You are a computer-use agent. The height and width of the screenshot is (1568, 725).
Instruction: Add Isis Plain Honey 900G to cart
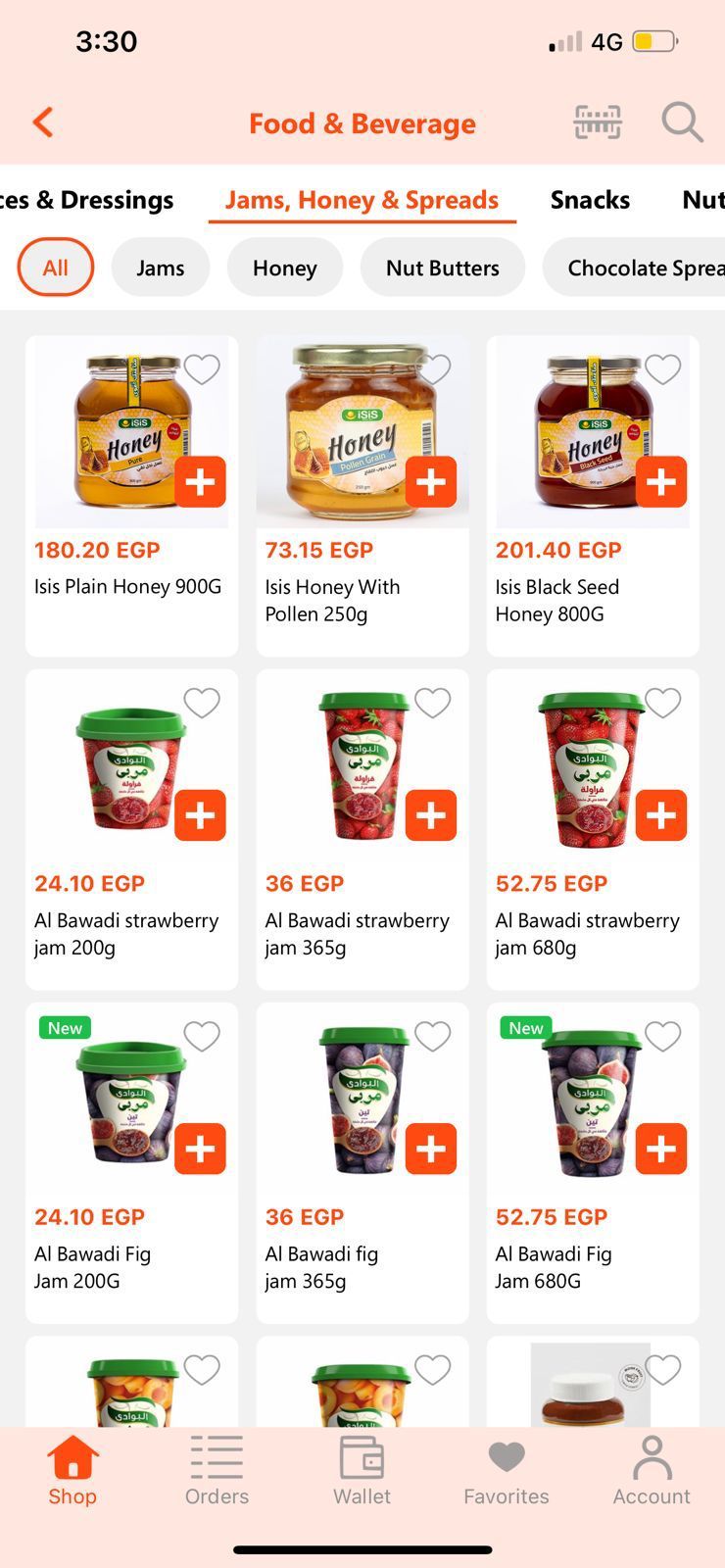201,481
